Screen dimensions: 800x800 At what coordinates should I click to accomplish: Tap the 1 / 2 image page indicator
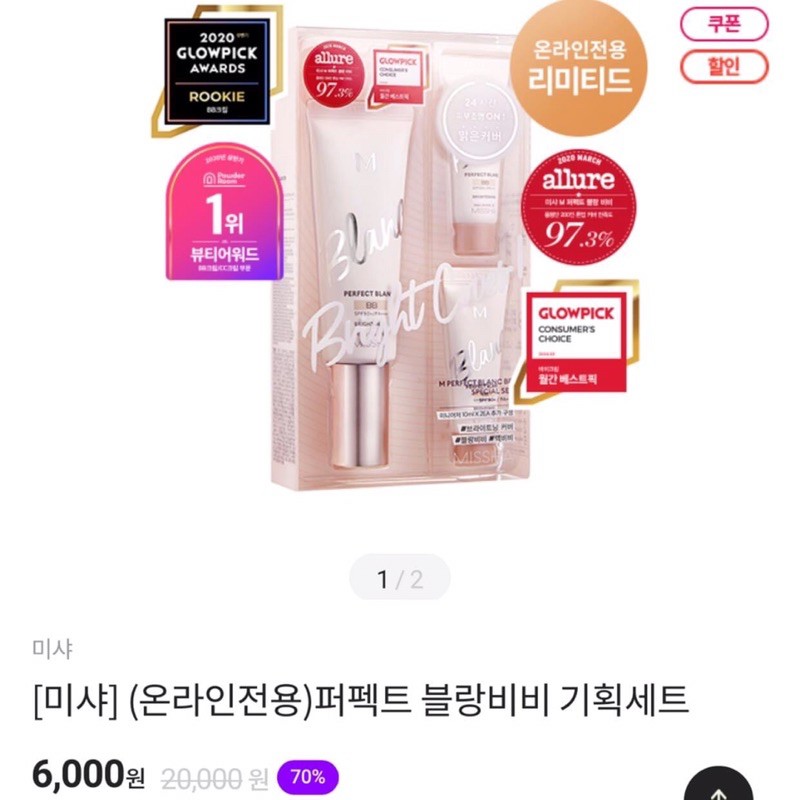pyautogui.click(x=400, y=578)
